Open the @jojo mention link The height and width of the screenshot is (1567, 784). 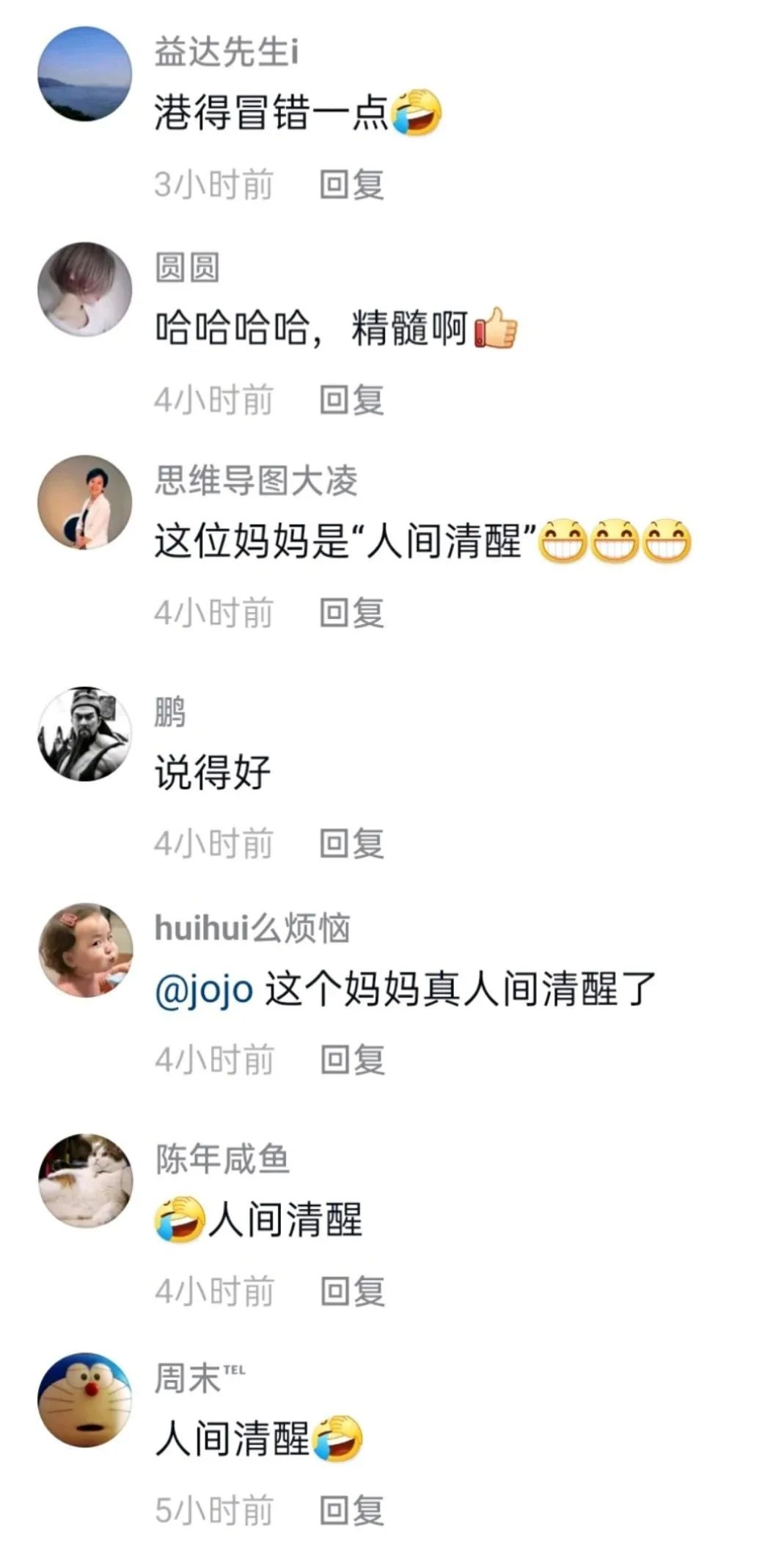[204, 990]
